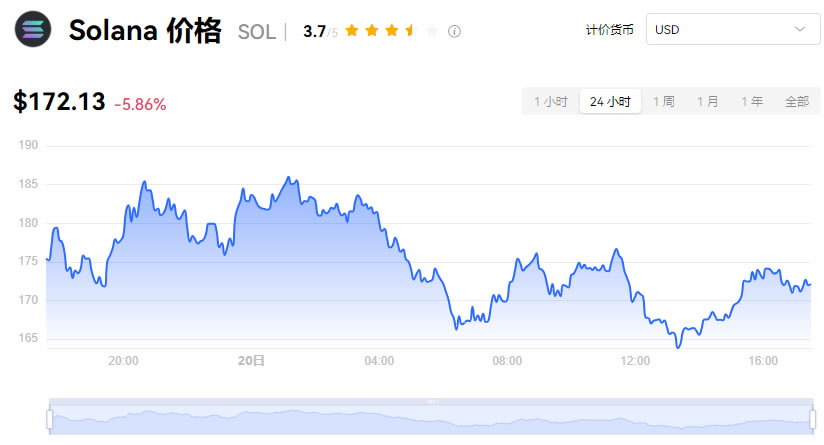Select the 24 小时 time range

coord(610,102)
